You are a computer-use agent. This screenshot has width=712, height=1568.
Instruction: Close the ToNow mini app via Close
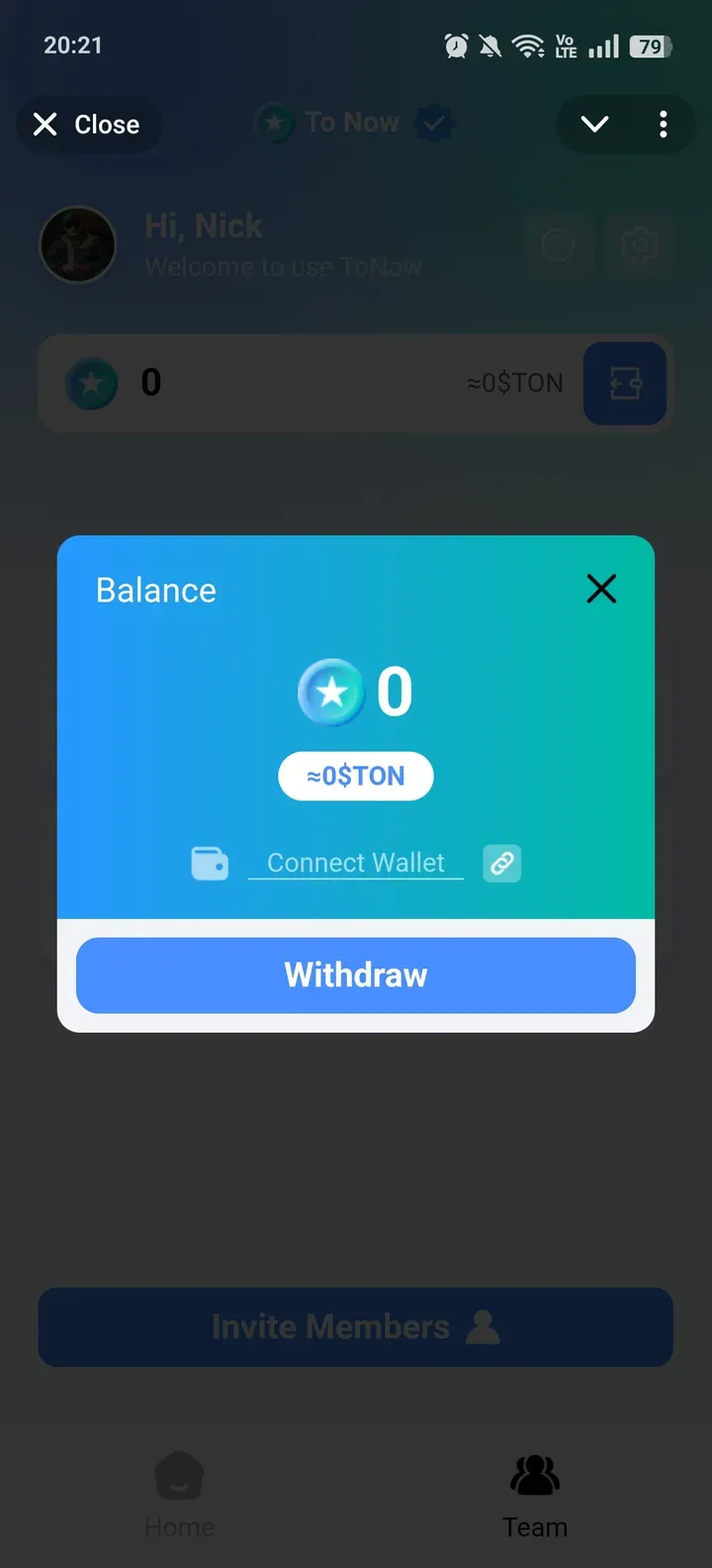point(88,124)
